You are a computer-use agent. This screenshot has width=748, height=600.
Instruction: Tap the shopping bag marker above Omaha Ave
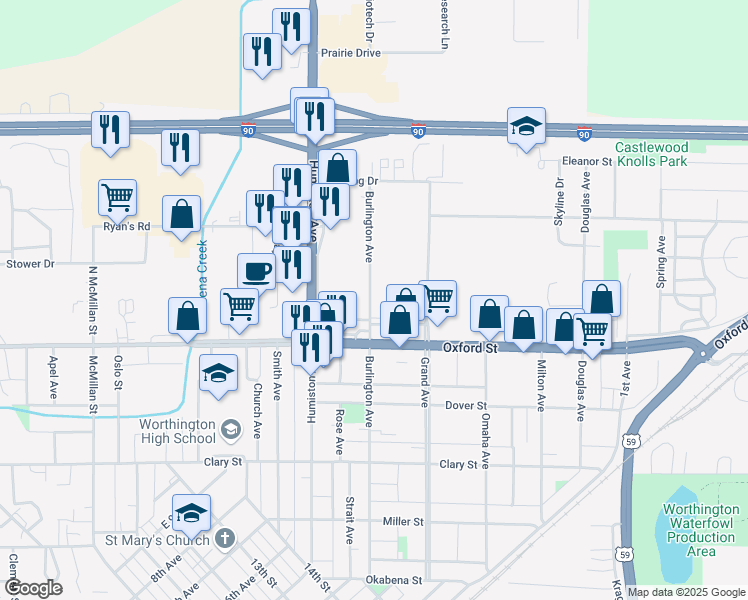(489, 314)
